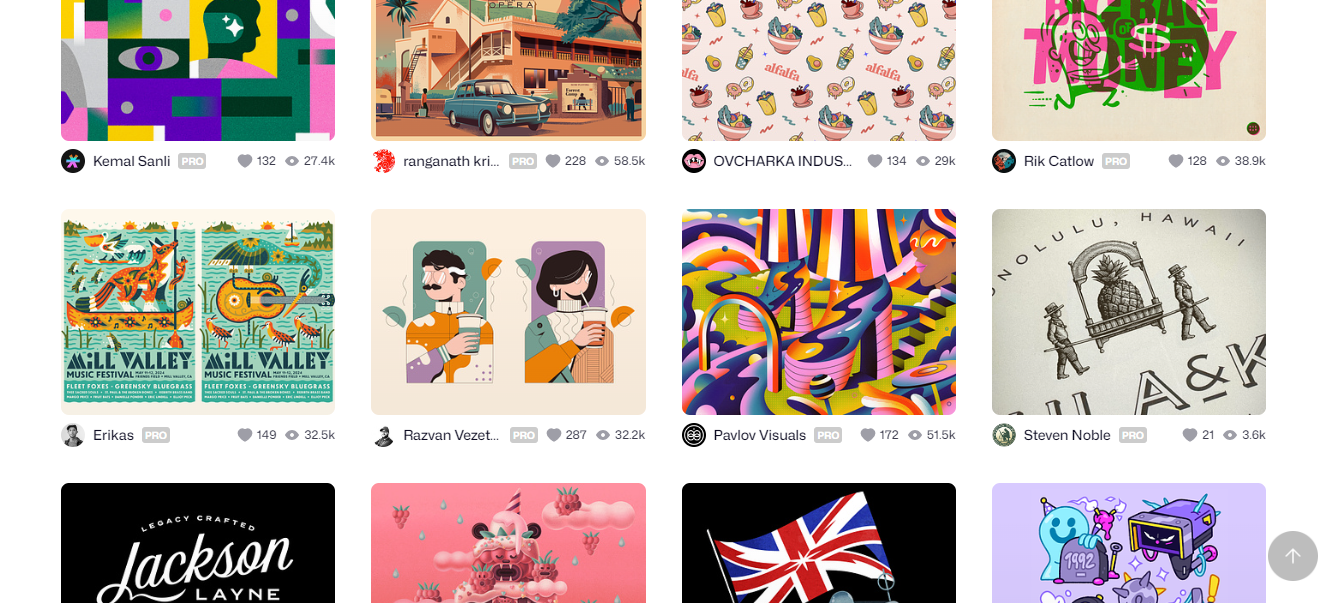Open Pavlov Visuals' colorful abstract shot
This screenshot has width=1336, height=603.
click(818, 312)
